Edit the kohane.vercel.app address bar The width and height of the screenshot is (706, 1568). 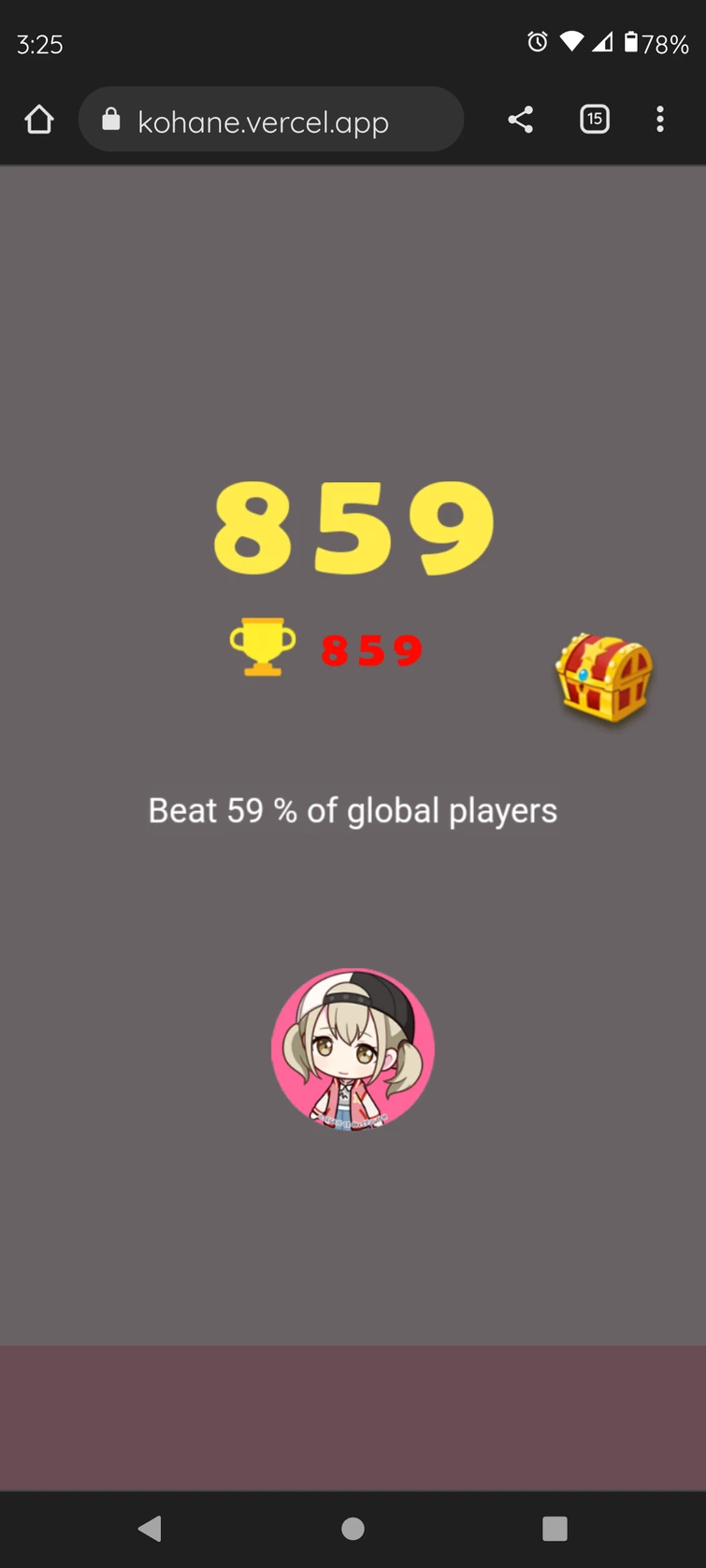coord(271,121)
